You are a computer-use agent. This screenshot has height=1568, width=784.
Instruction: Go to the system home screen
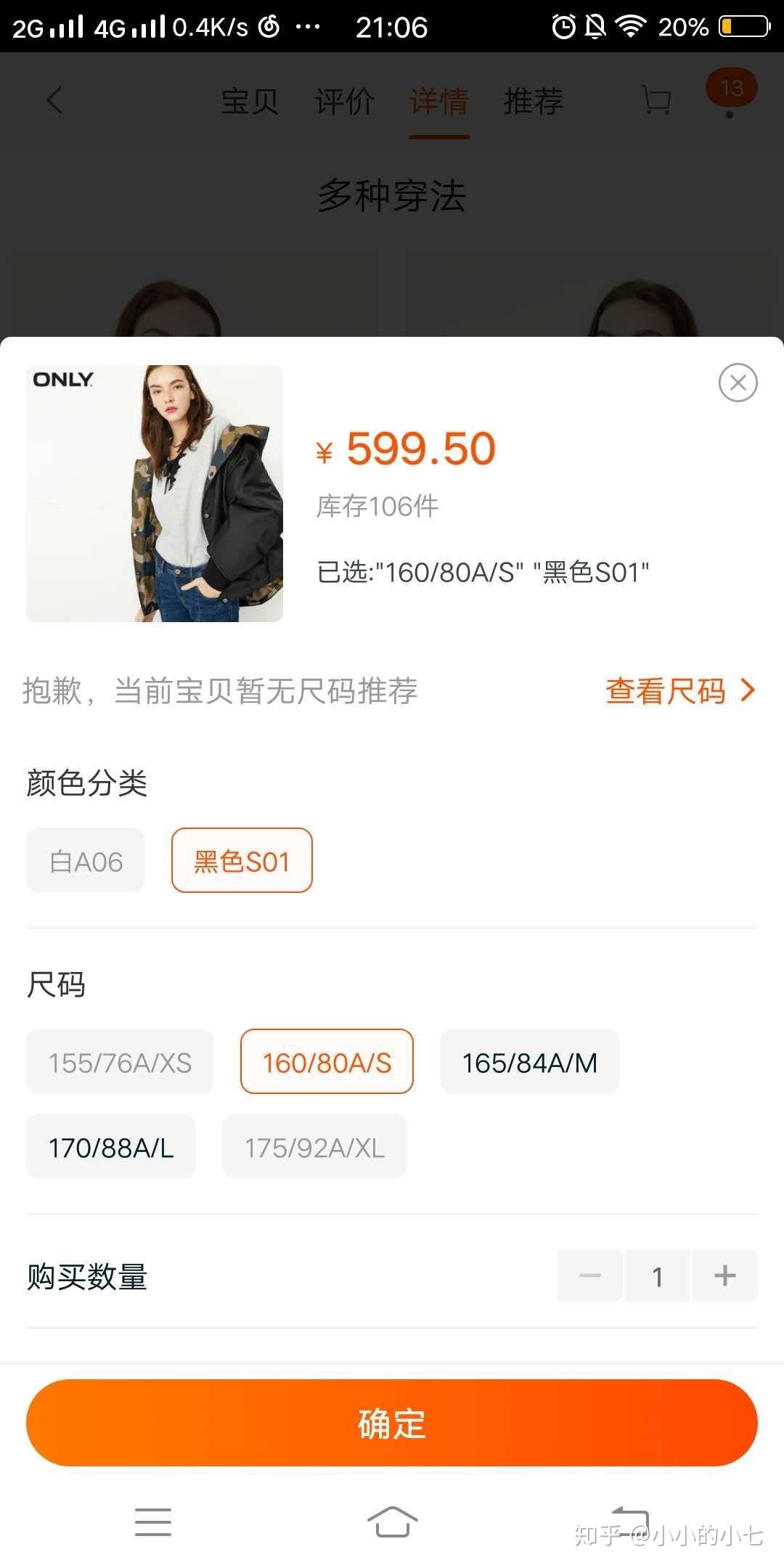click(392, 1522)
